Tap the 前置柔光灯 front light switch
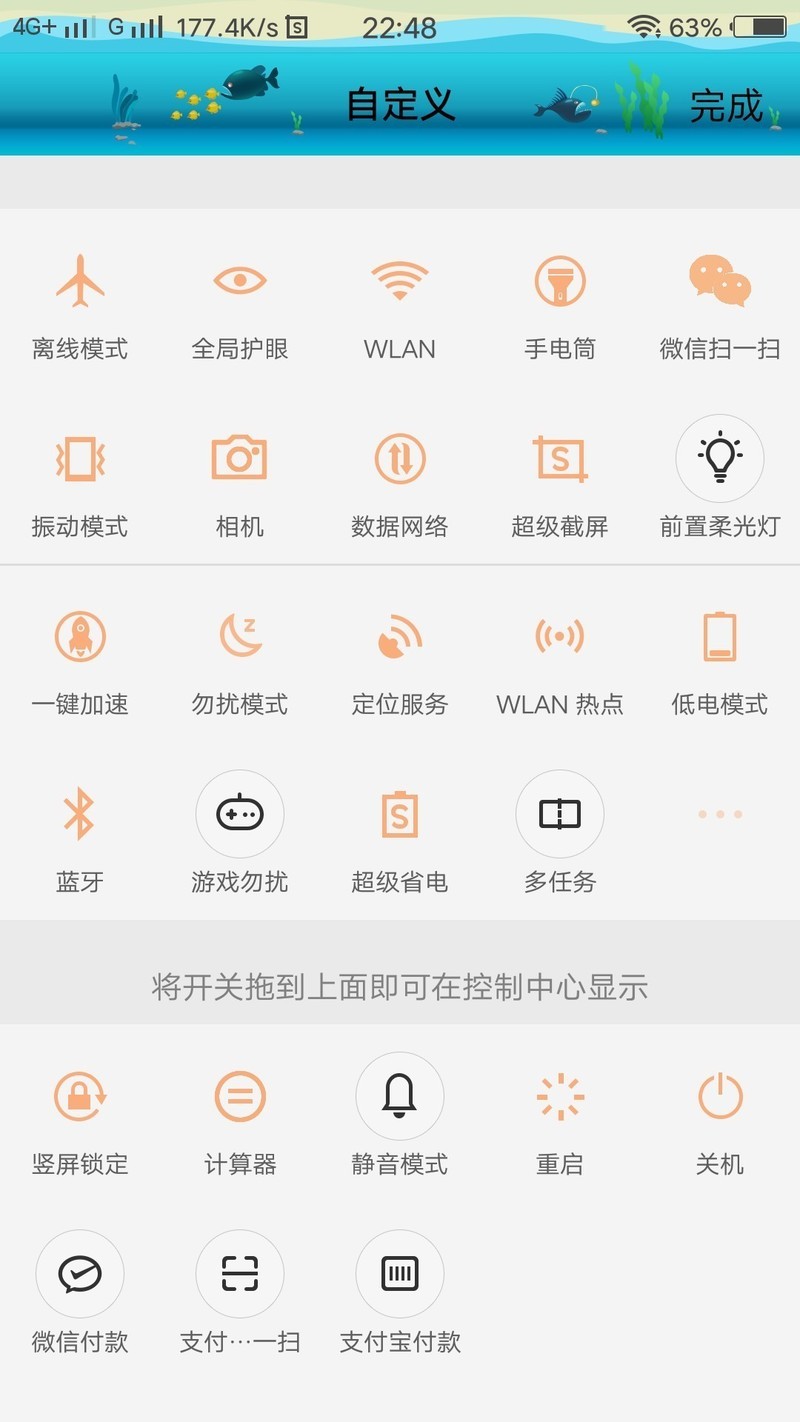The width and height of the screenshot is (800, 1422). point(720,459)
